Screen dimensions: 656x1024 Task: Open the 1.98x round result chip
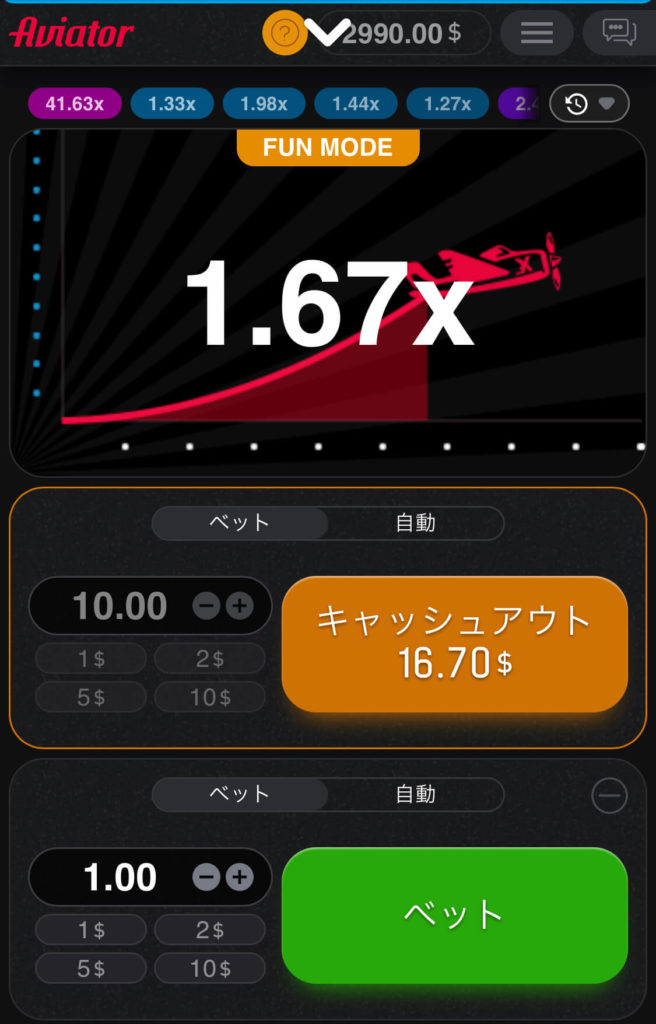tap(264, 103)
